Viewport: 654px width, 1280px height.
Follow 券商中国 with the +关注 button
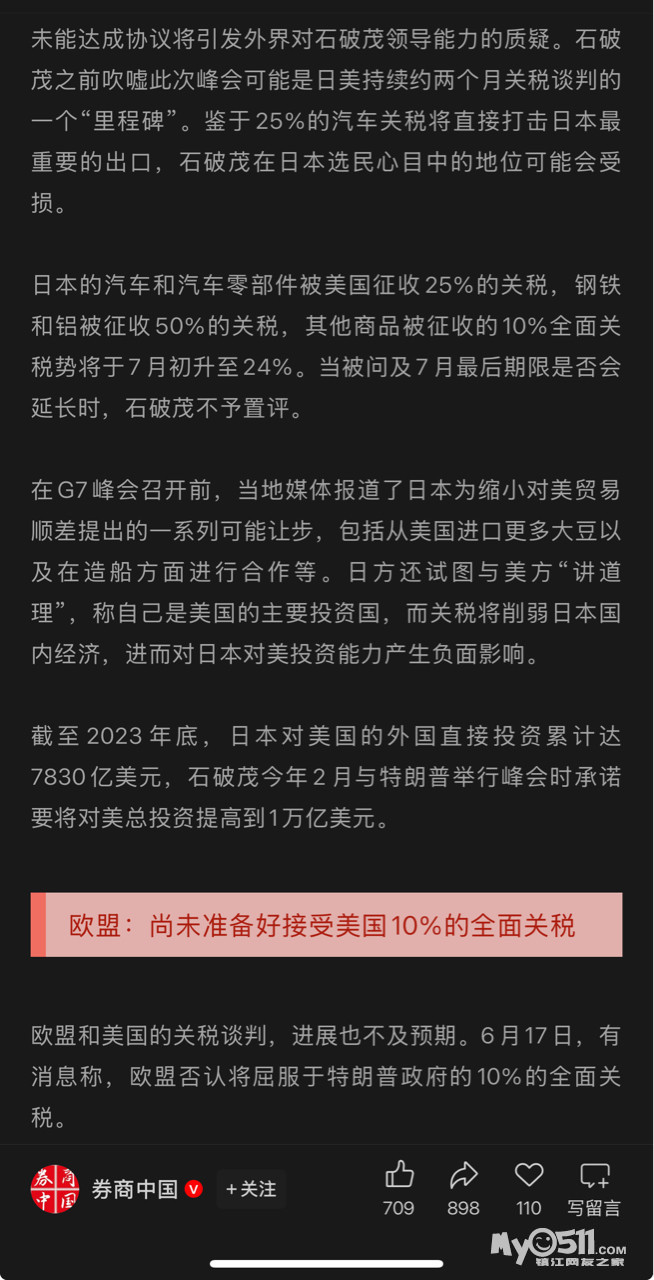(251, 1189)
